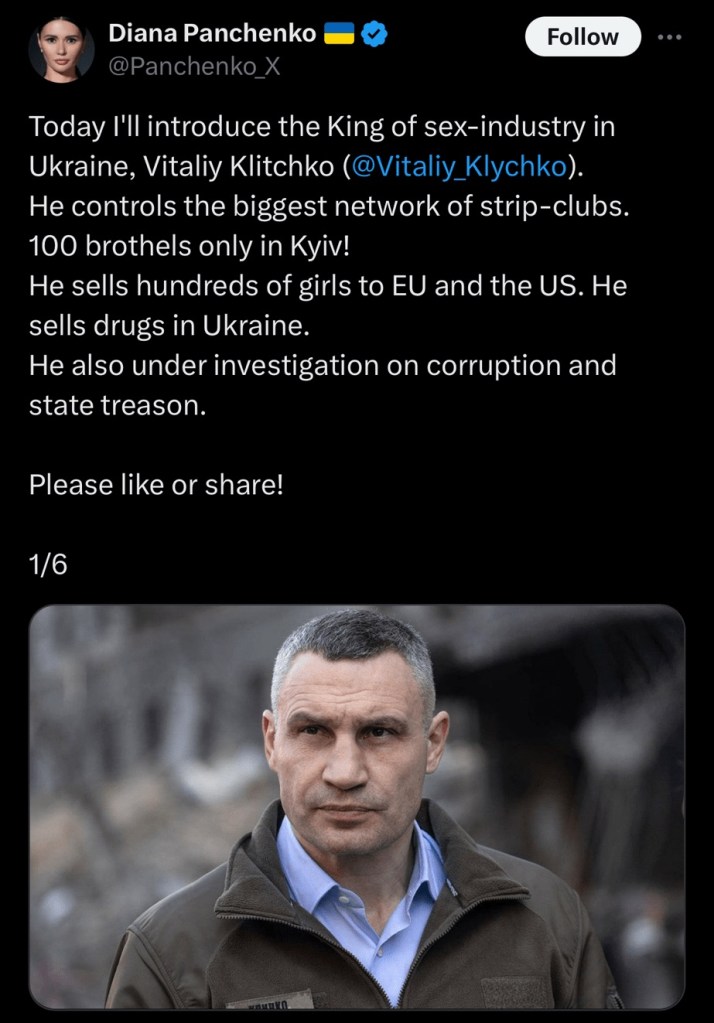
Task: Tap the Diana Panchenko display name
Action: 211,33
